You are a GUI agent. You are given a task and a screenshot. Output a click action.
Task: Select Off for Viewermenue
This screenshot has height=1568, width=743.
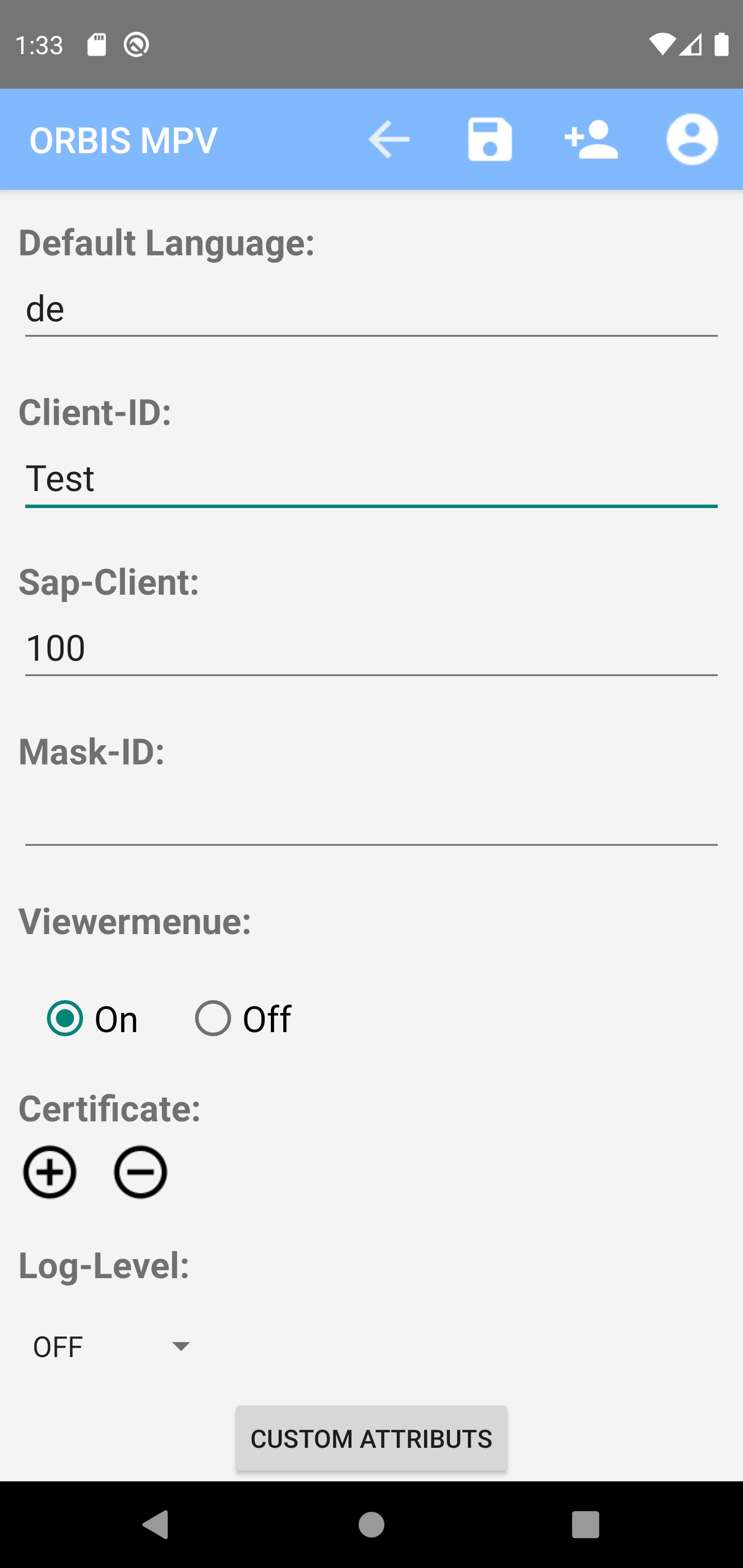click(x=243, y=1018)
